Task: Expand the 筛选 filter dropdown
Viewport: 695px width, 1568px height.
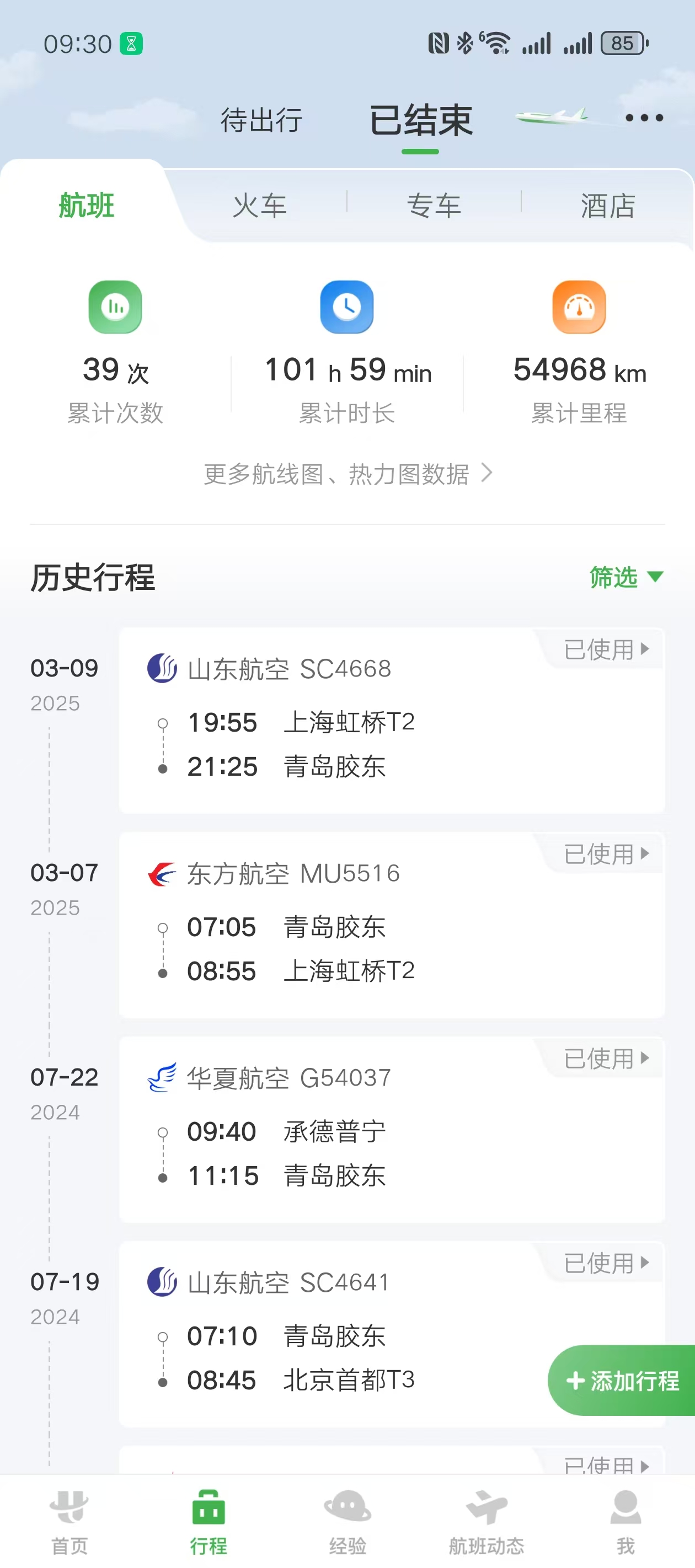Action: [x=625, y=577]
